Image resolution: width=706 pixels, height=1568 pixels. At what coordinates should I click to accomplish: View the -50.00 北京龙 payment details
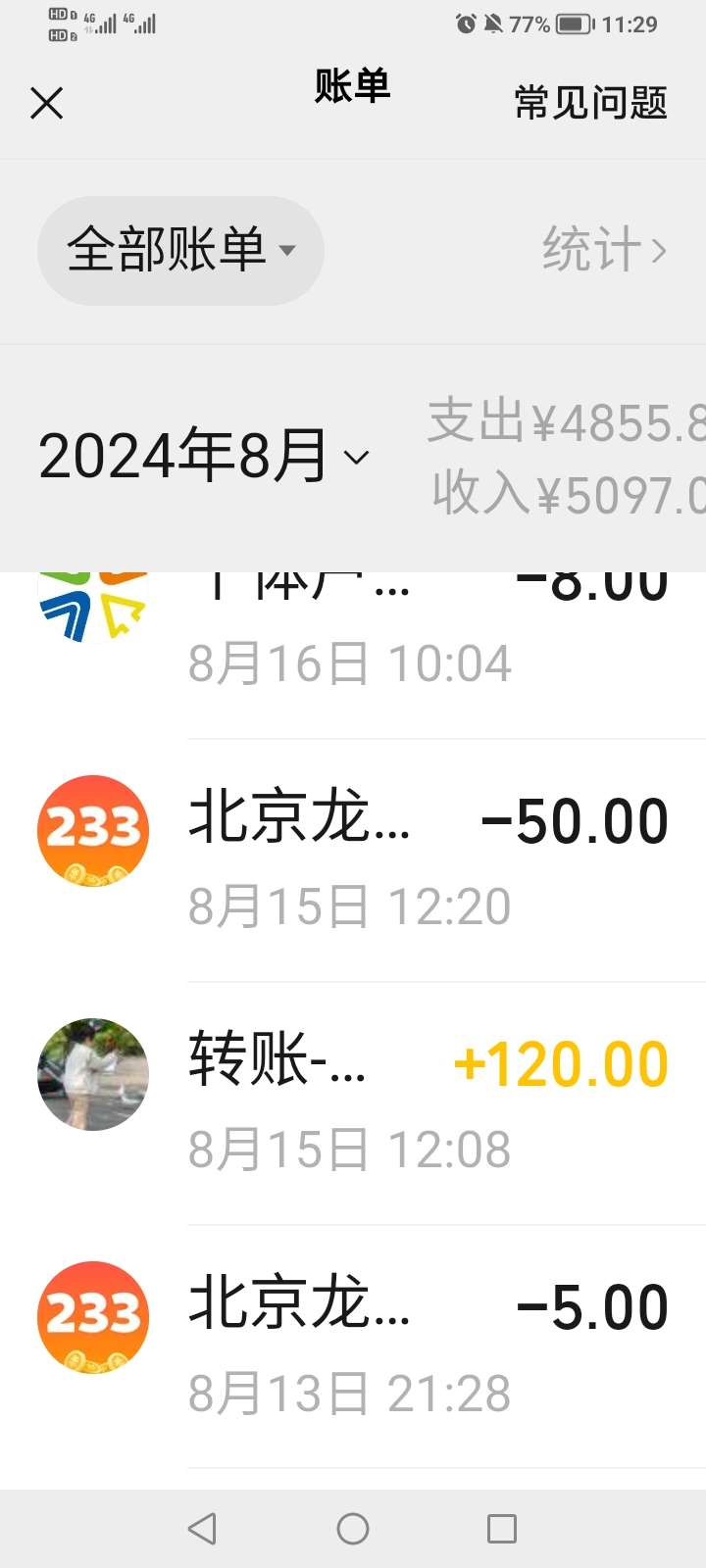coord(392,859)
